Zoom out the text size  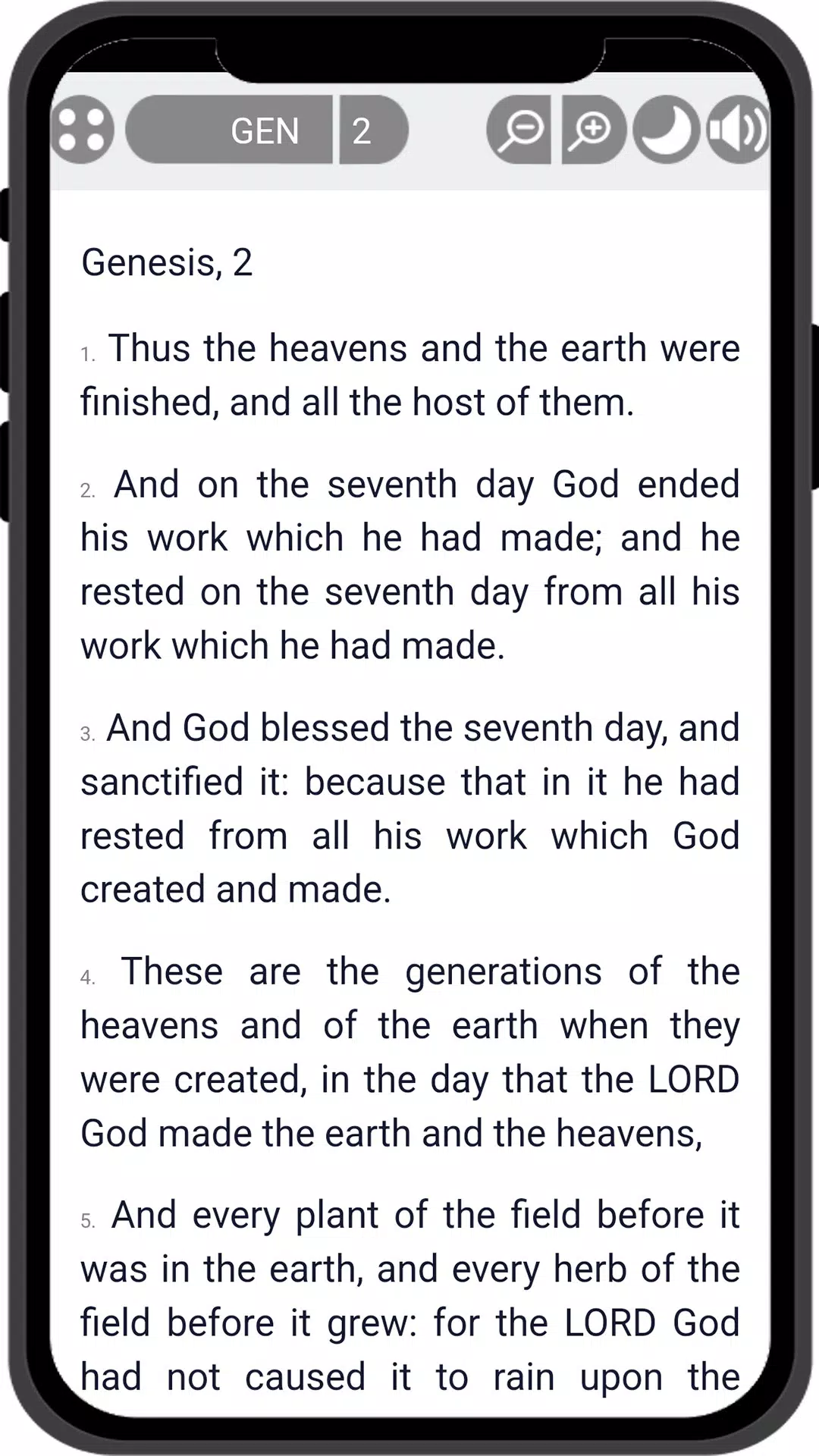519,130
